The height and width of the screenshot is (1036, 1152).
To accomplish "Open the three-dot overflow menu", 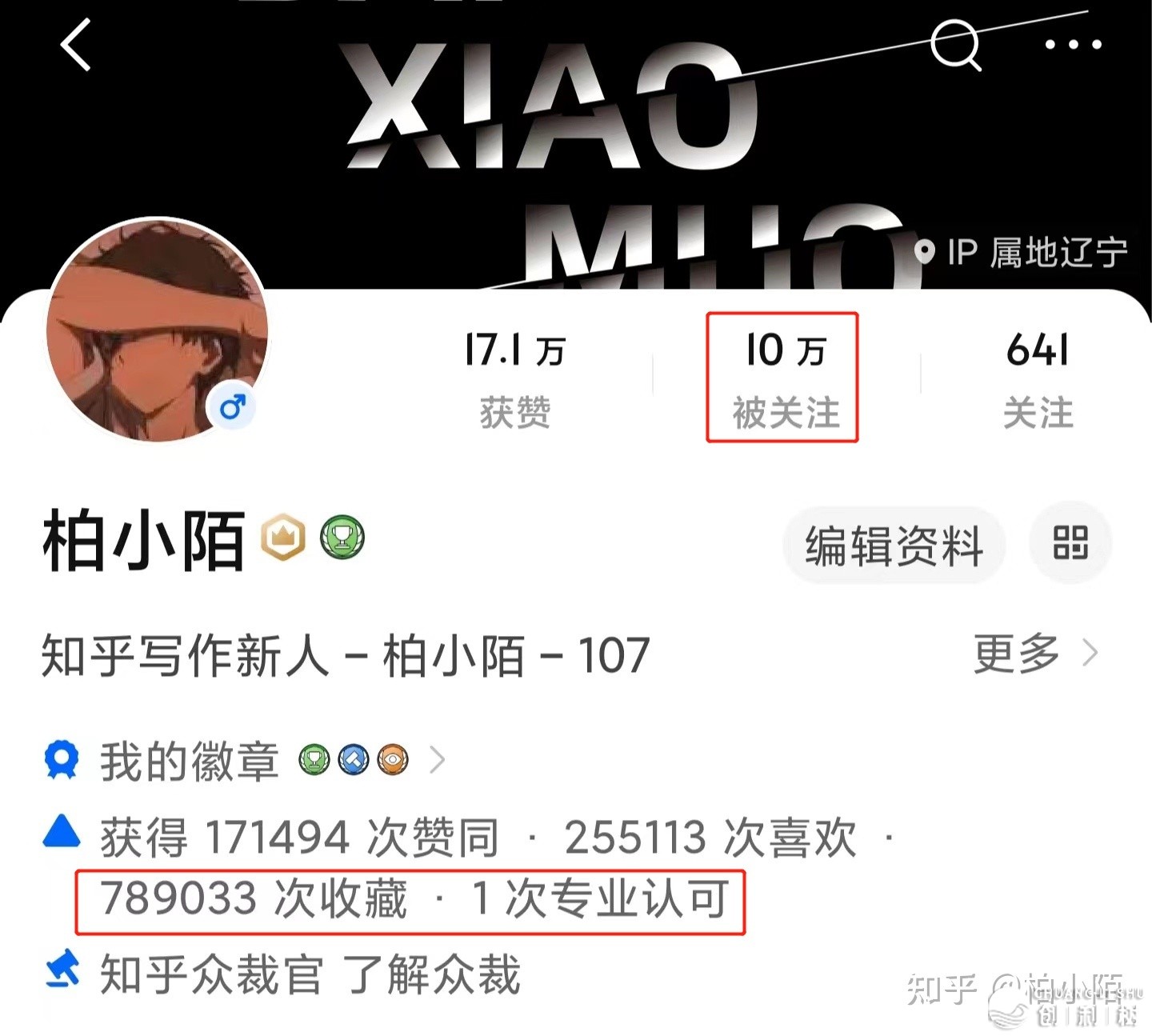I will [x=1073, y=45].
